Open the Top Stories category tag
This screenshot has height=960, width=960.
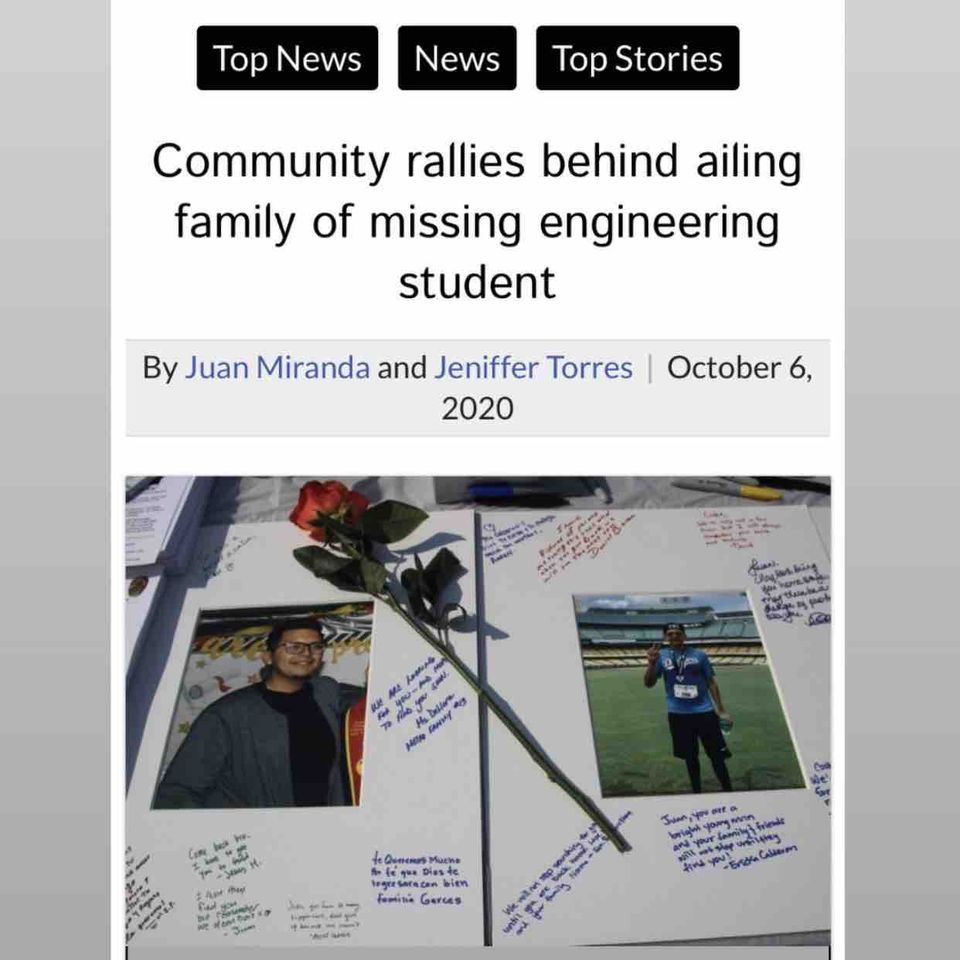pyautogui.click(x=637, y=59)
